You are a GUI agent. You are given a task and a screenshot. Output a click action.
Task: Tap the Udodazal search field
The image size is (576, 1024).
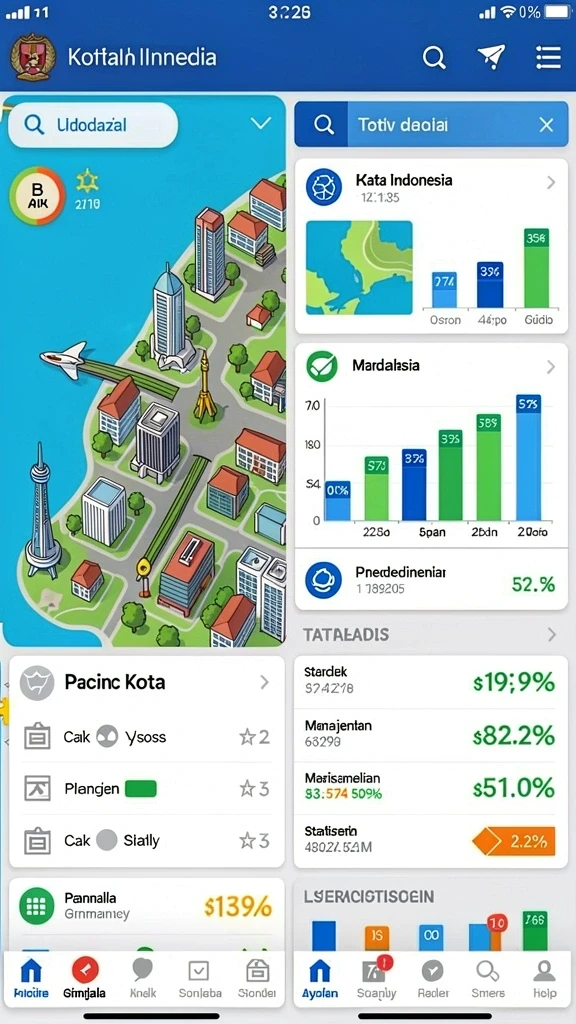click(93, 124)
